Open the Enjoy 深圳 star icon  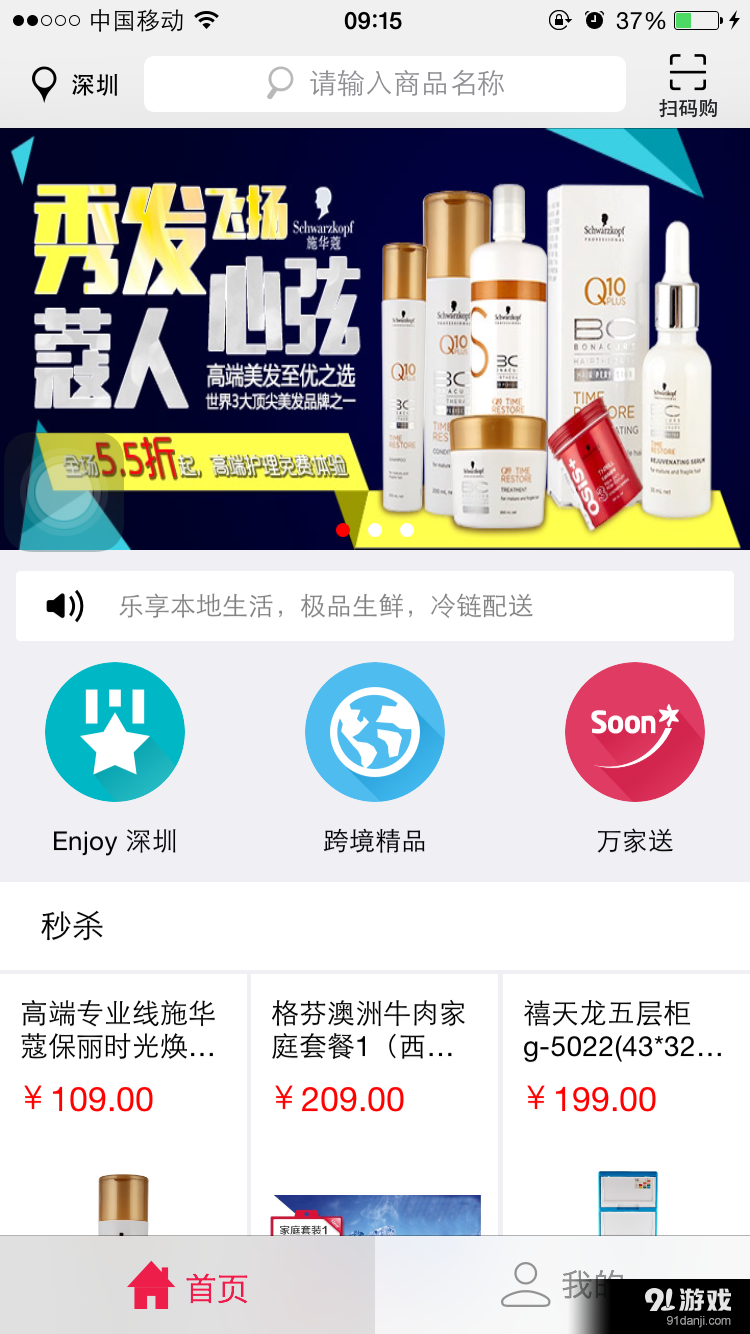[115, 731]
